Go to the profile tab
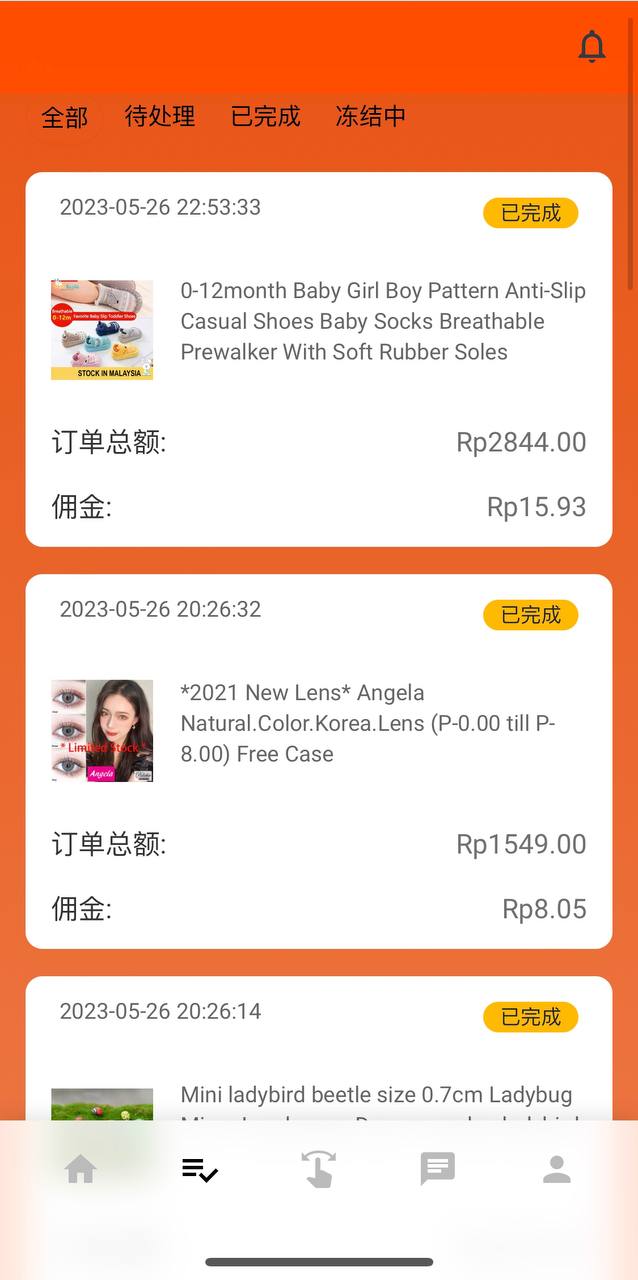Screen dimensions: 638x1280 557,1169
